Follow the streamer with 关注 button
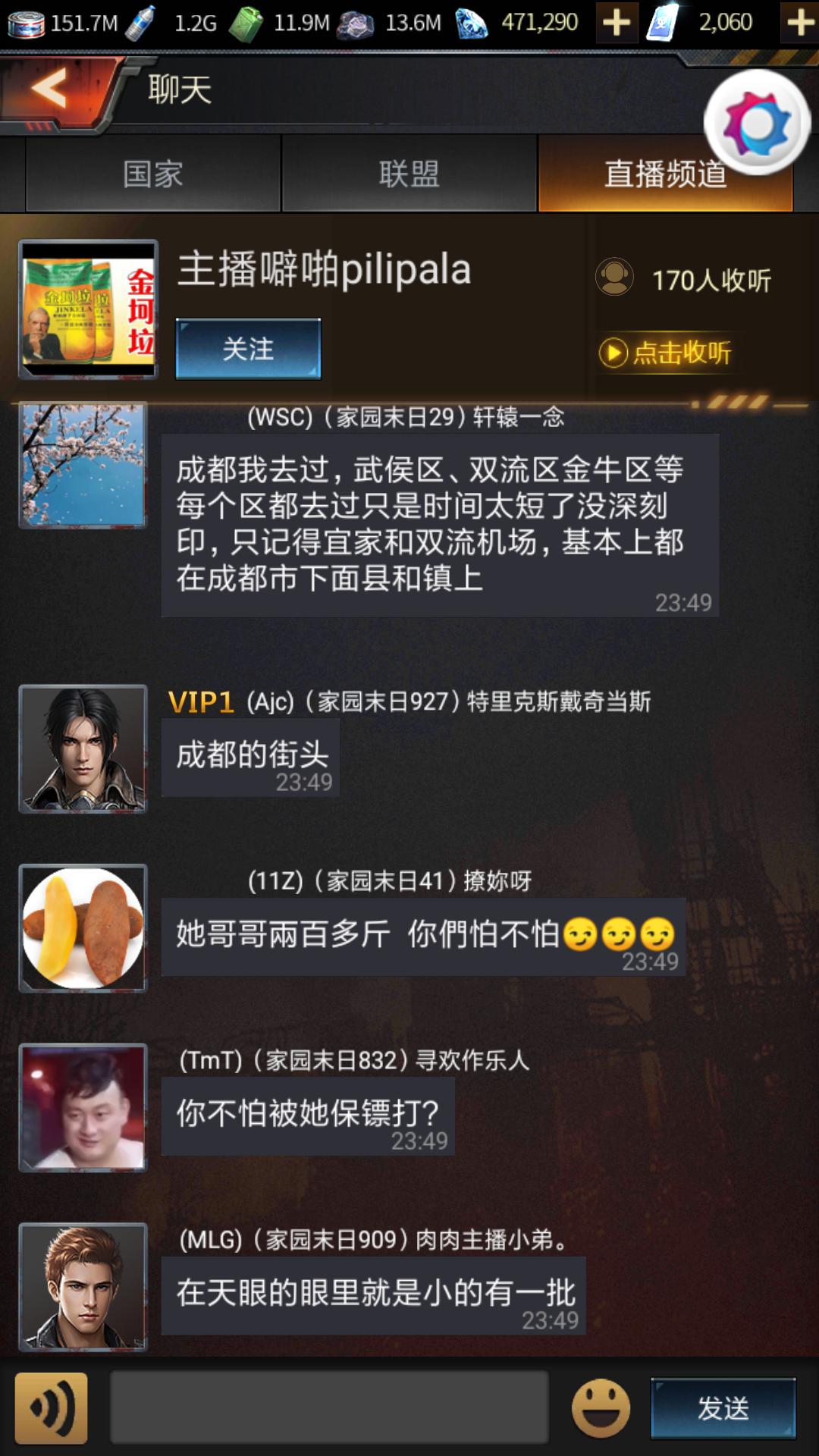 (x=248, y=349)
